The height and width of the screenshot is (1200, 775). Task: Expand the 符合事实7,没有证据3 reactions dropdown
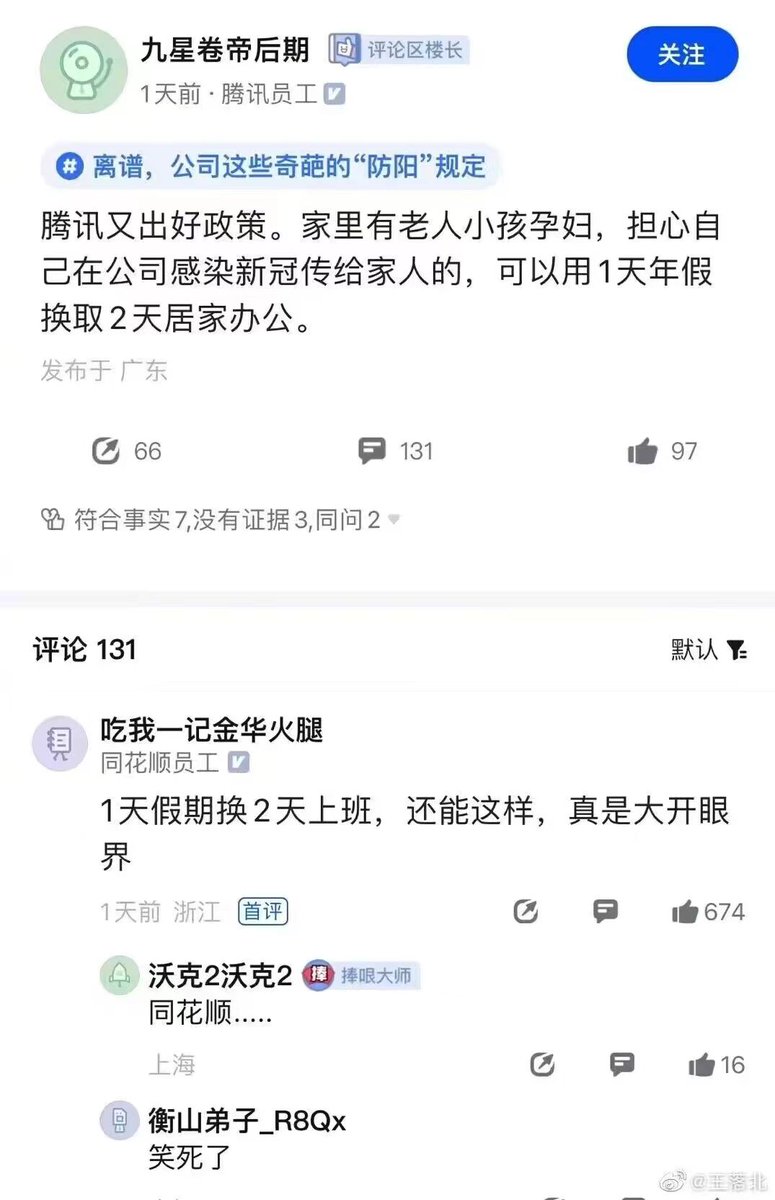click(x=394, y=520)
